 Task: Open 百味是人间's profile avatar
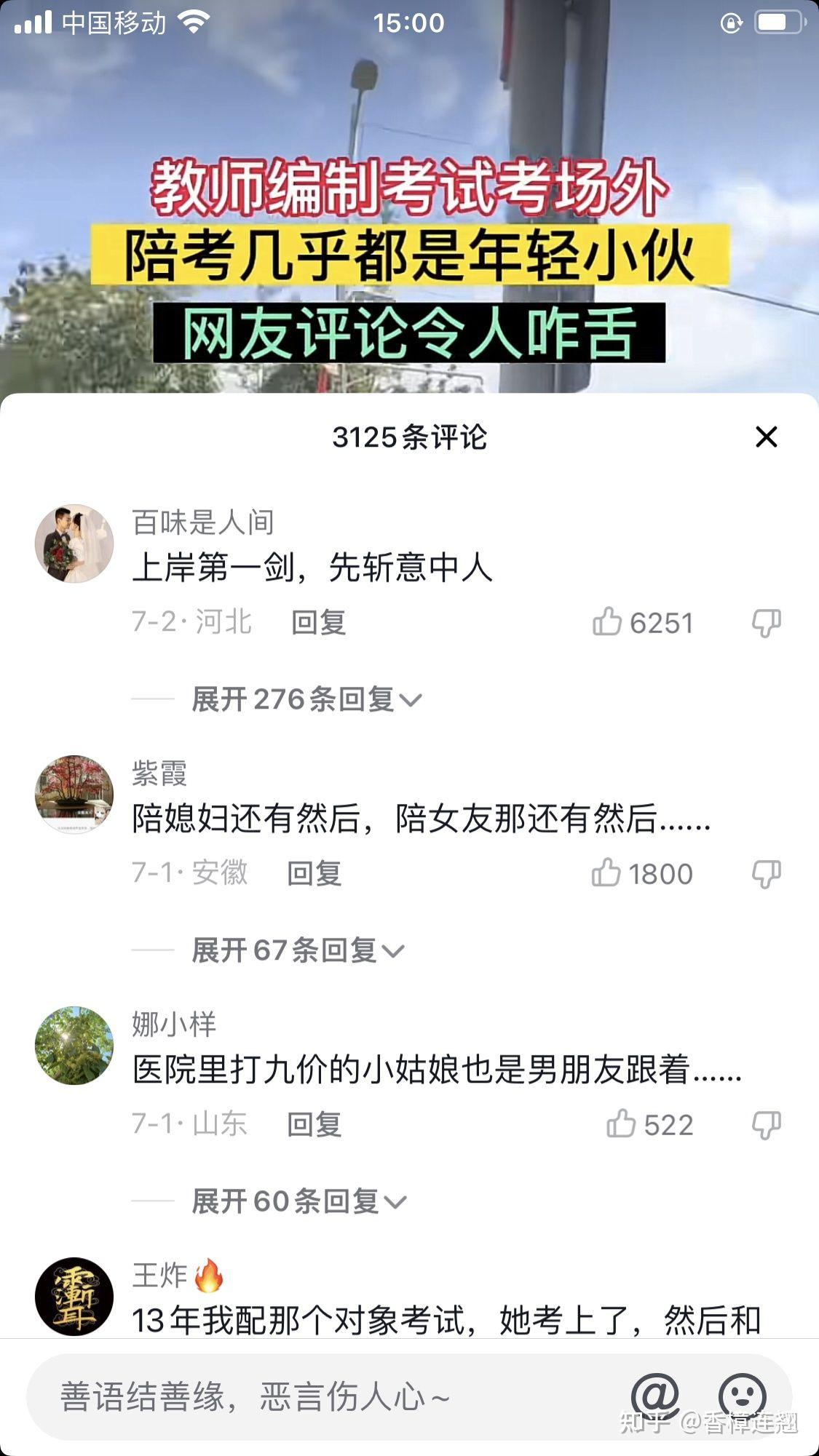tap(74, 544)
